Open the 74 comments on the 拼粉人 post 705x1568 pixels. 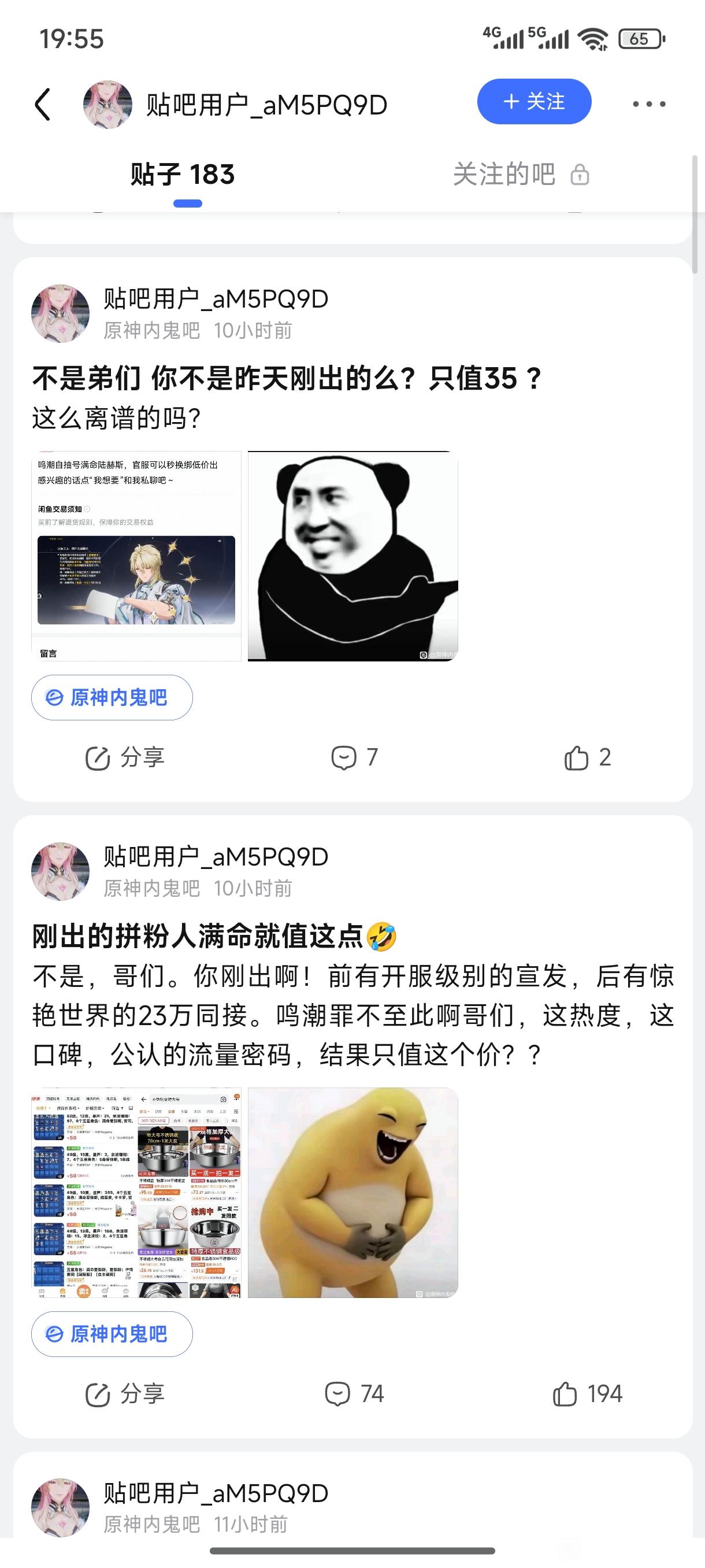click(x=354, y=1394)
